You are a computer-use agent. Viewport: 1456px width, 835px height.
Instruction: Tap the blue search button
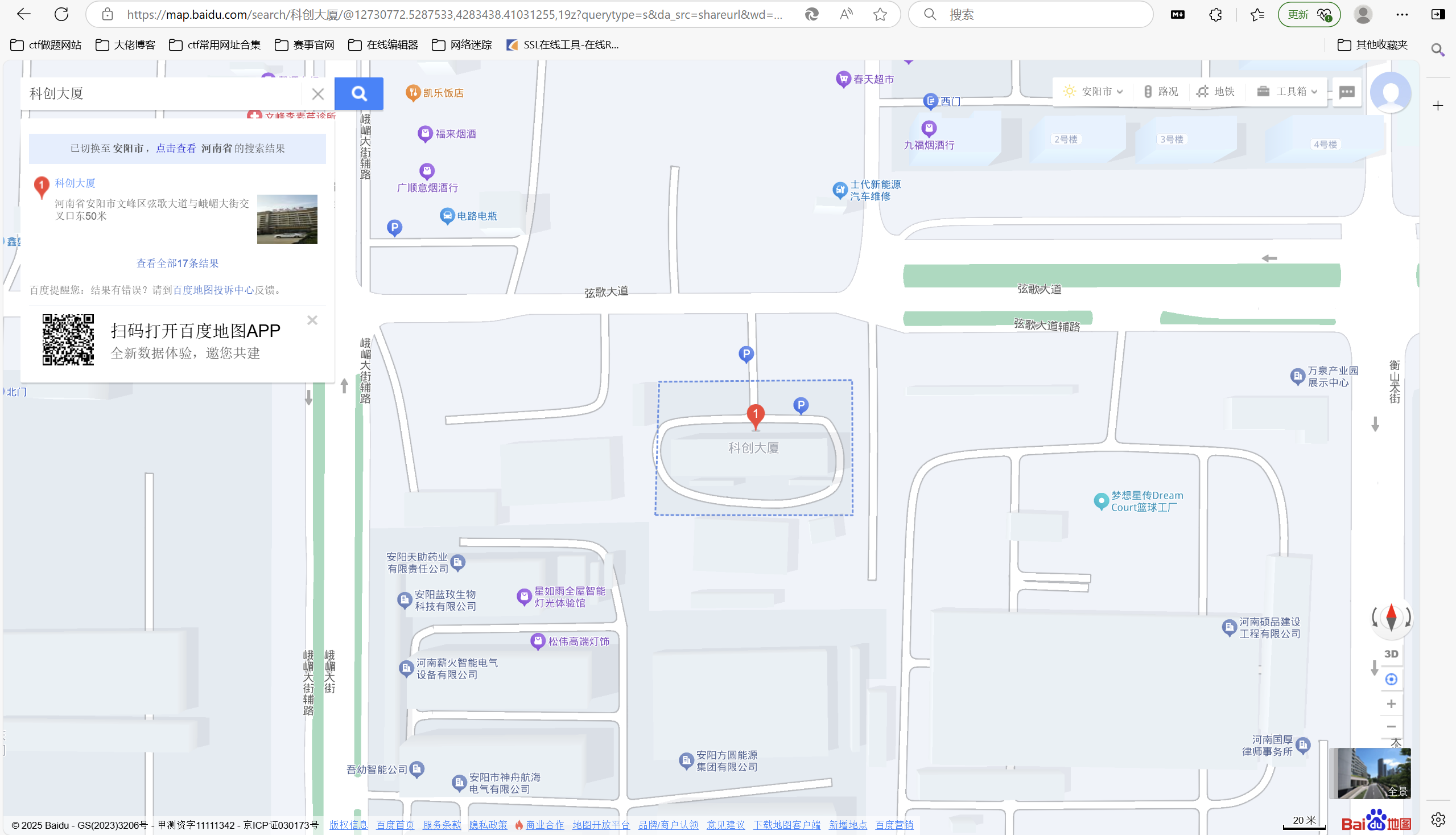(x=359, y=93)
